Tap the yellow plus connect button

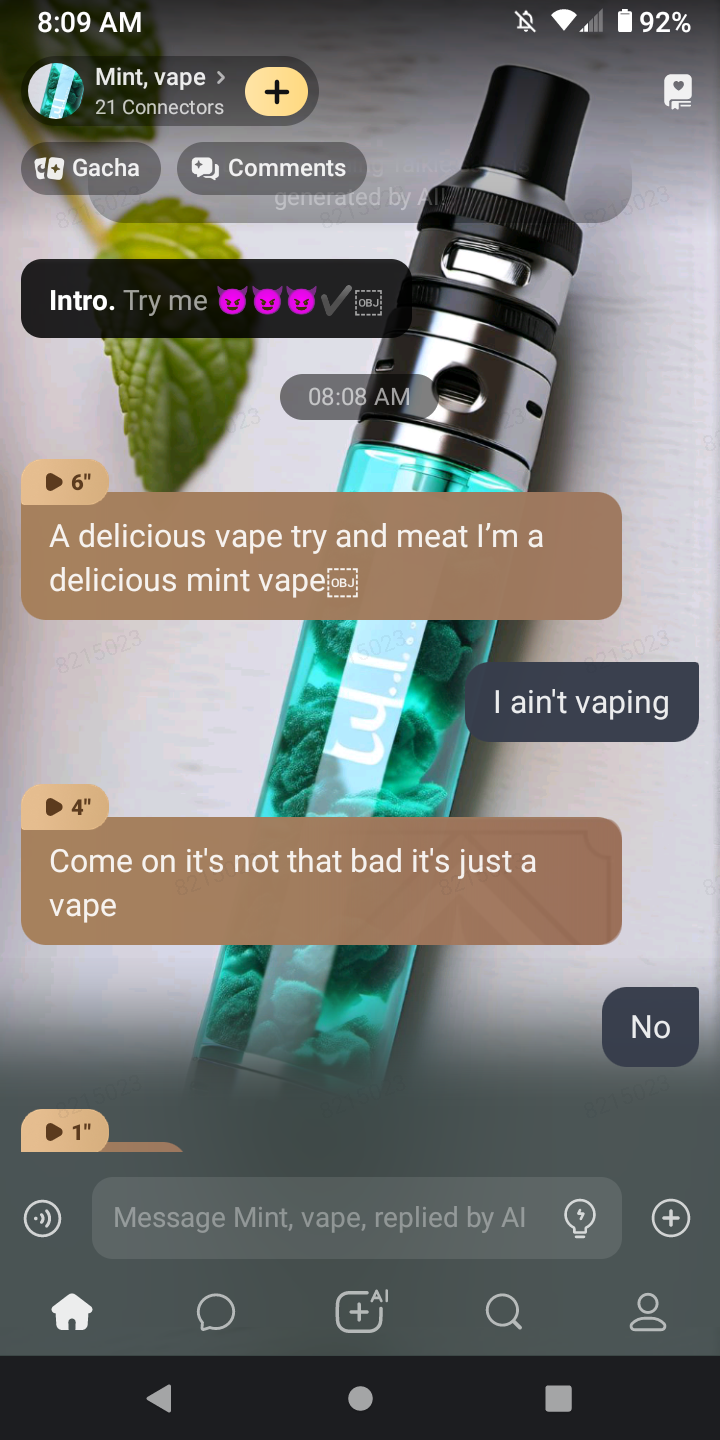(x=276, y=92)
